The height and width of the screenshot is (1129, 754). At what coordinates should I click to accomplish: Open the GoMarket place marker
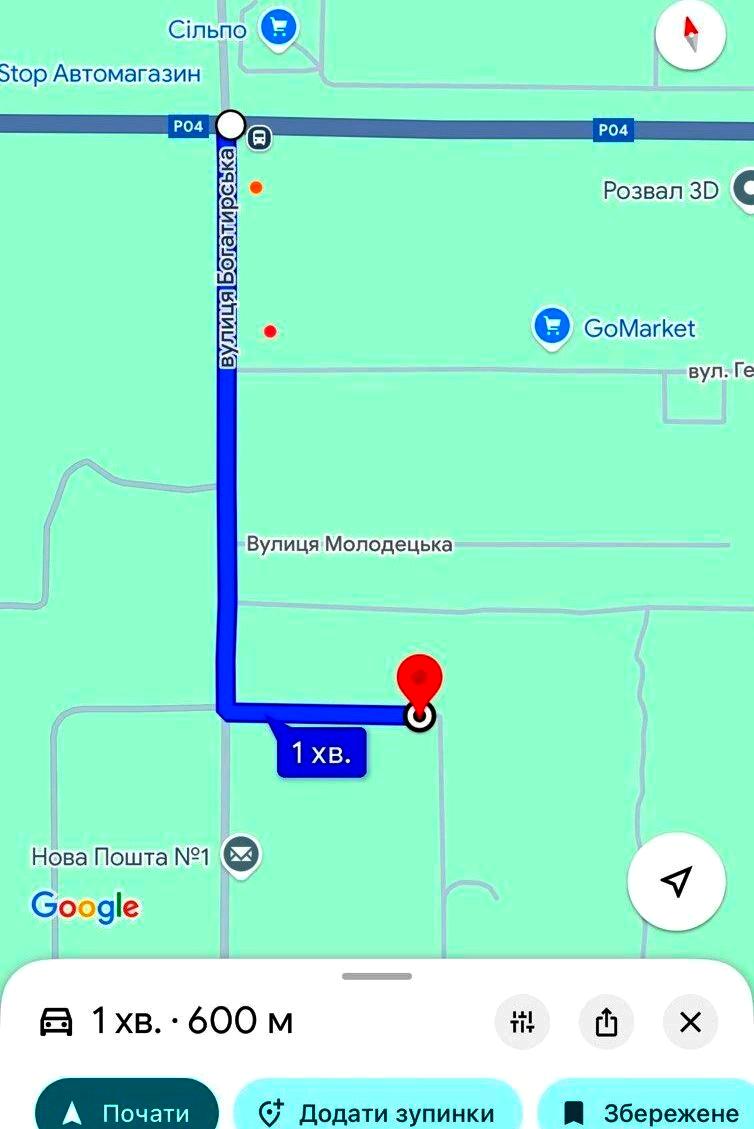click(x=552, y=327)
